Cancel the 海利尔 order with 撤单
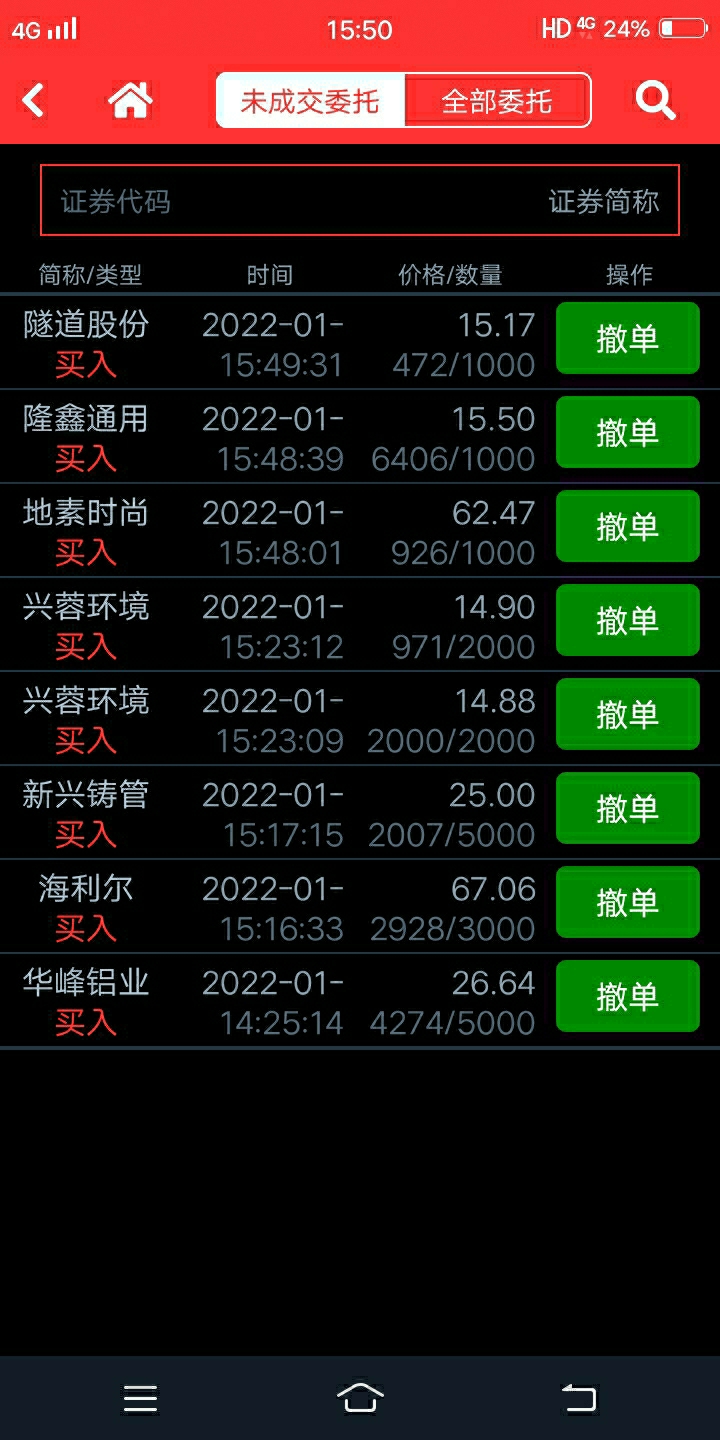The height and width of the screenshot is (1440, 720). point(627,903)
